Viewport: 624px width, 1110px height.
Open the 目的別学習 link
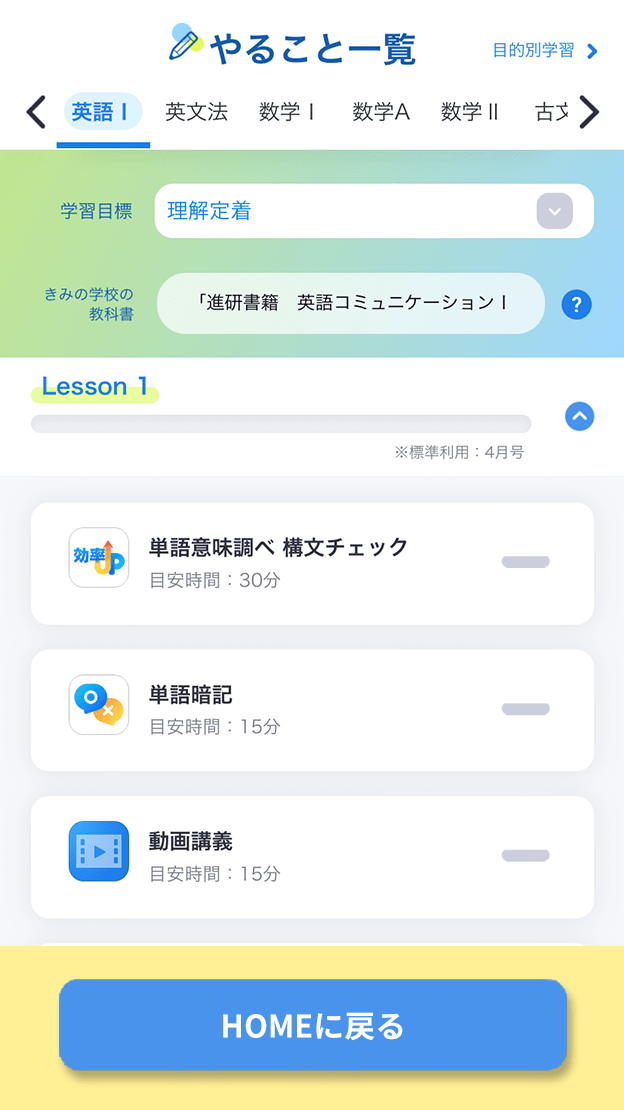point(545,51)
